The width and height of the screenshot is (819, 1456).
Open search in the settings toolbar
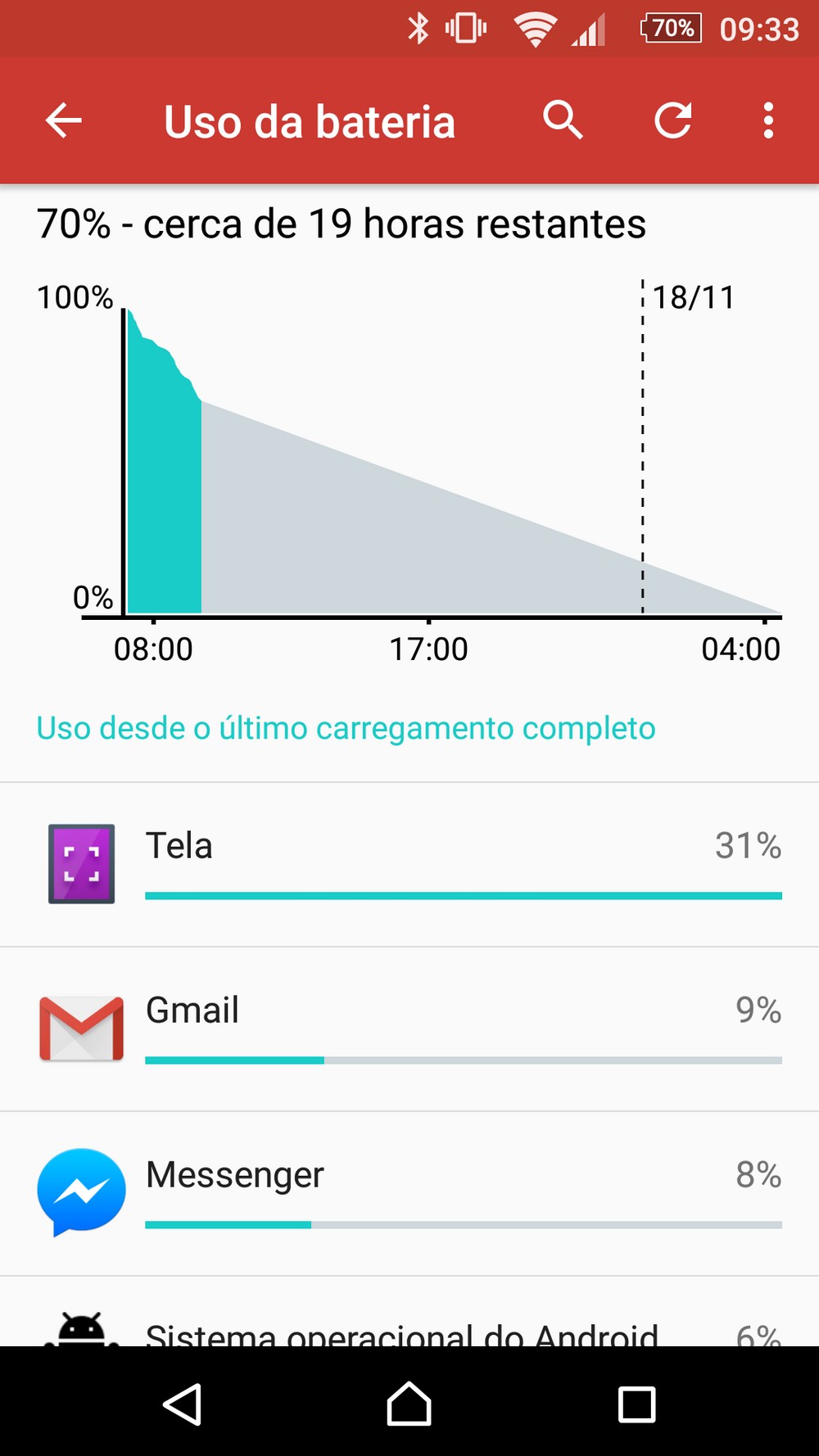(x=563, y=121)
